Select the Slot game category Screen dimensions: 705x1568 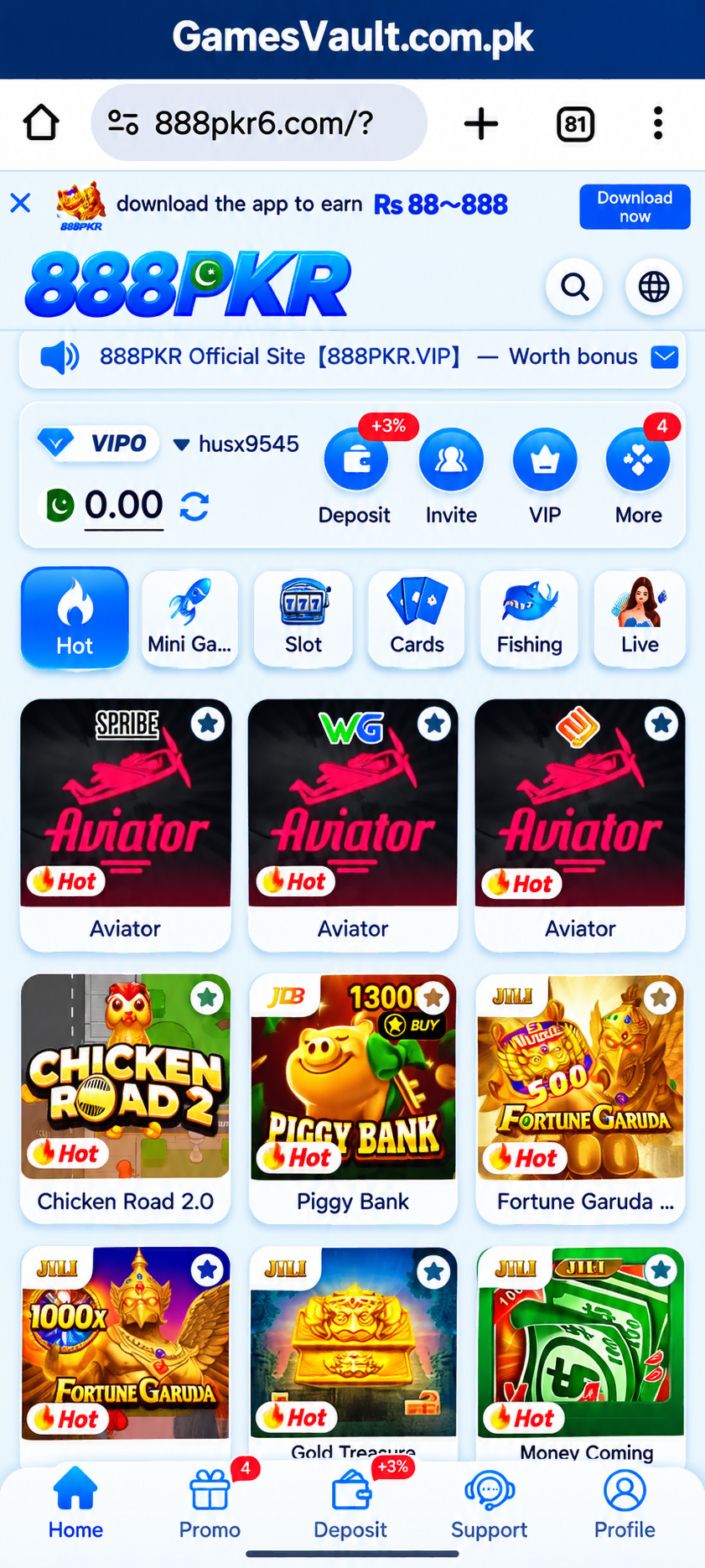303,619
